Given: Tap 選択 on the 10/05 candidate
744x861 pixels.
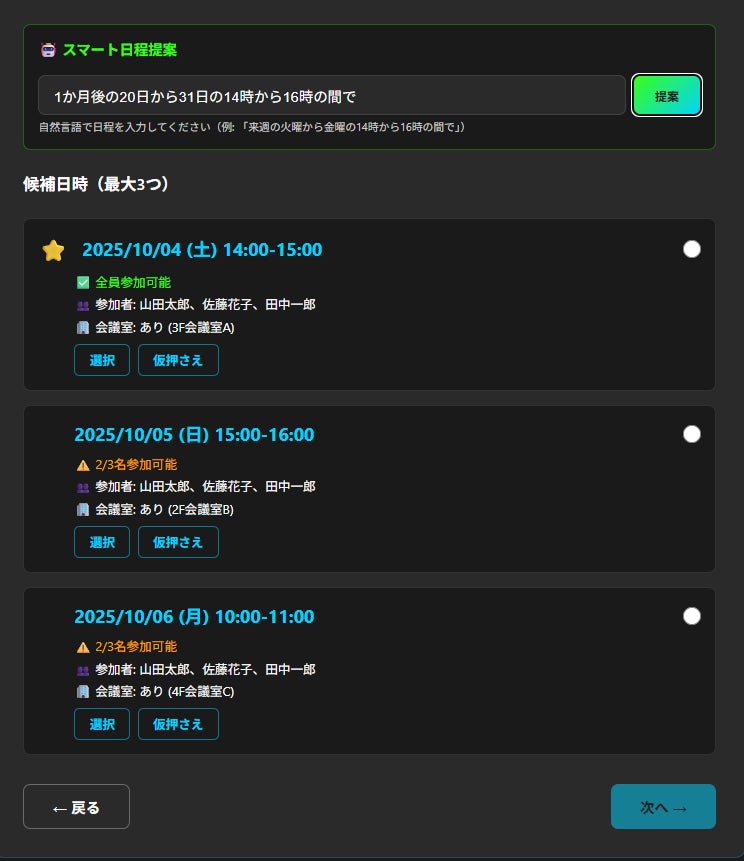Looking at the screenshot, I should click(102, 542).
